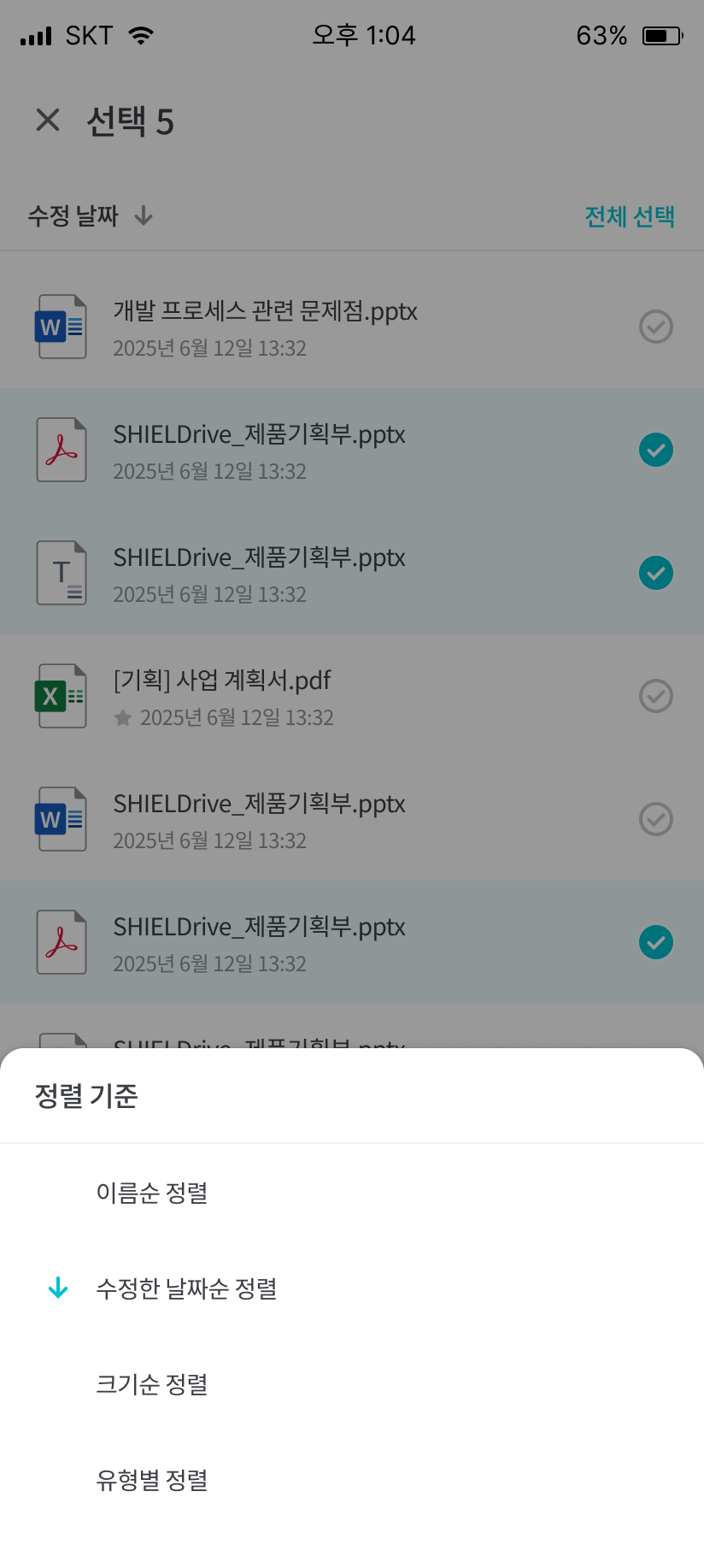Screen dimensions: 704x1568
Task: Tap the teal arrow beside 수정한 날짜순 정렬
Action: point(57,1288)
